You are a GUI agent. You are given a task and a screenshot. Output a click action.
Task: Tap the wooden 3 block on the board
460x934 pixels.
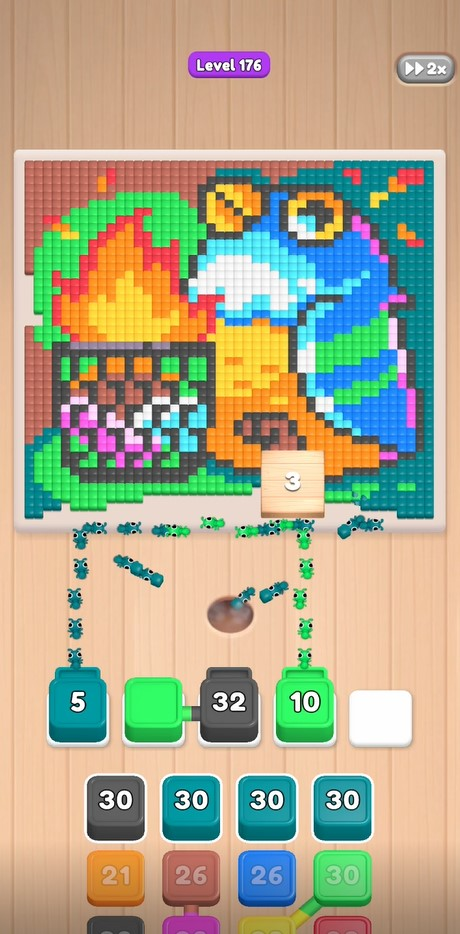point(293,483)
